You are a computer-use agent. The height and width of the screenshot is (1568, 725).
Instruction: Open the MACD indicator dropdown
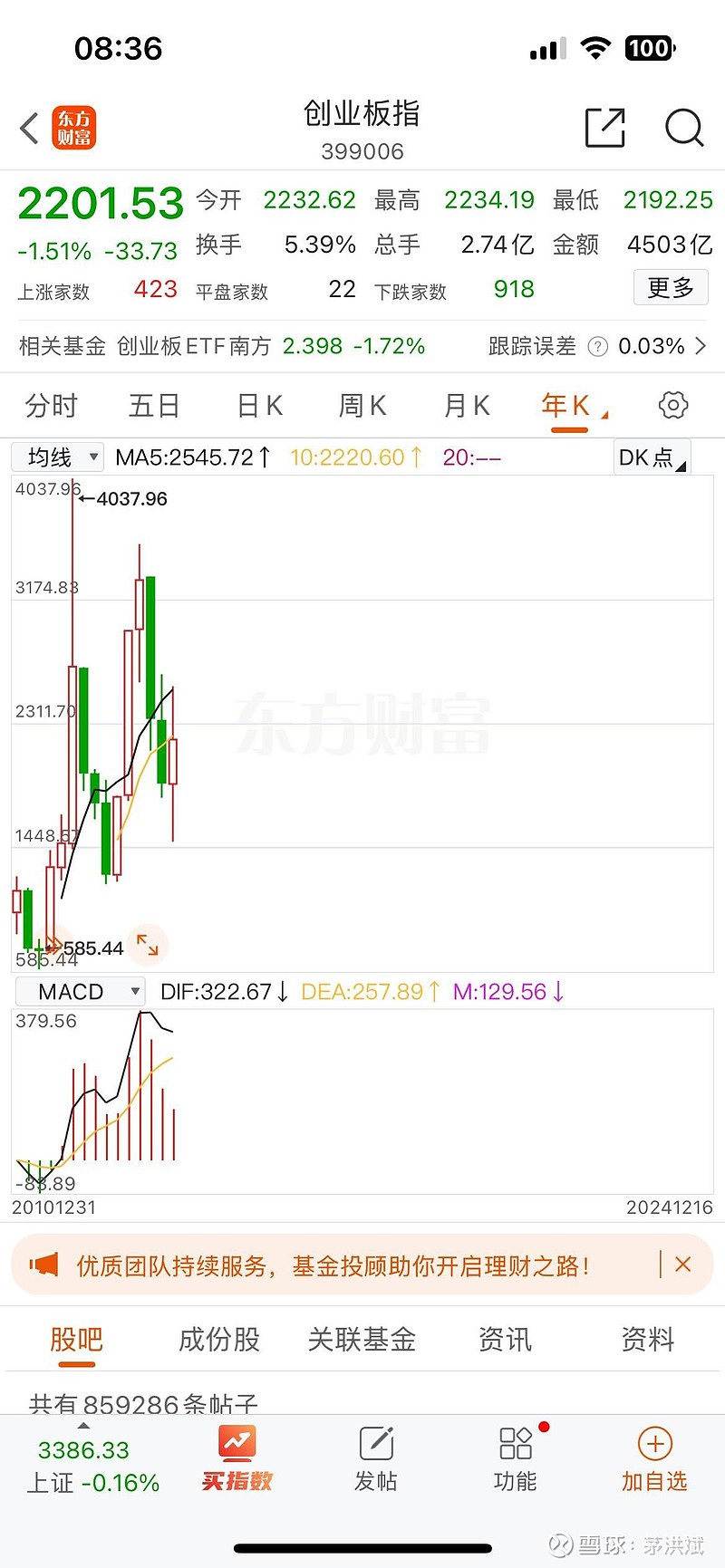pyautogui.click(x=79, y=991)
